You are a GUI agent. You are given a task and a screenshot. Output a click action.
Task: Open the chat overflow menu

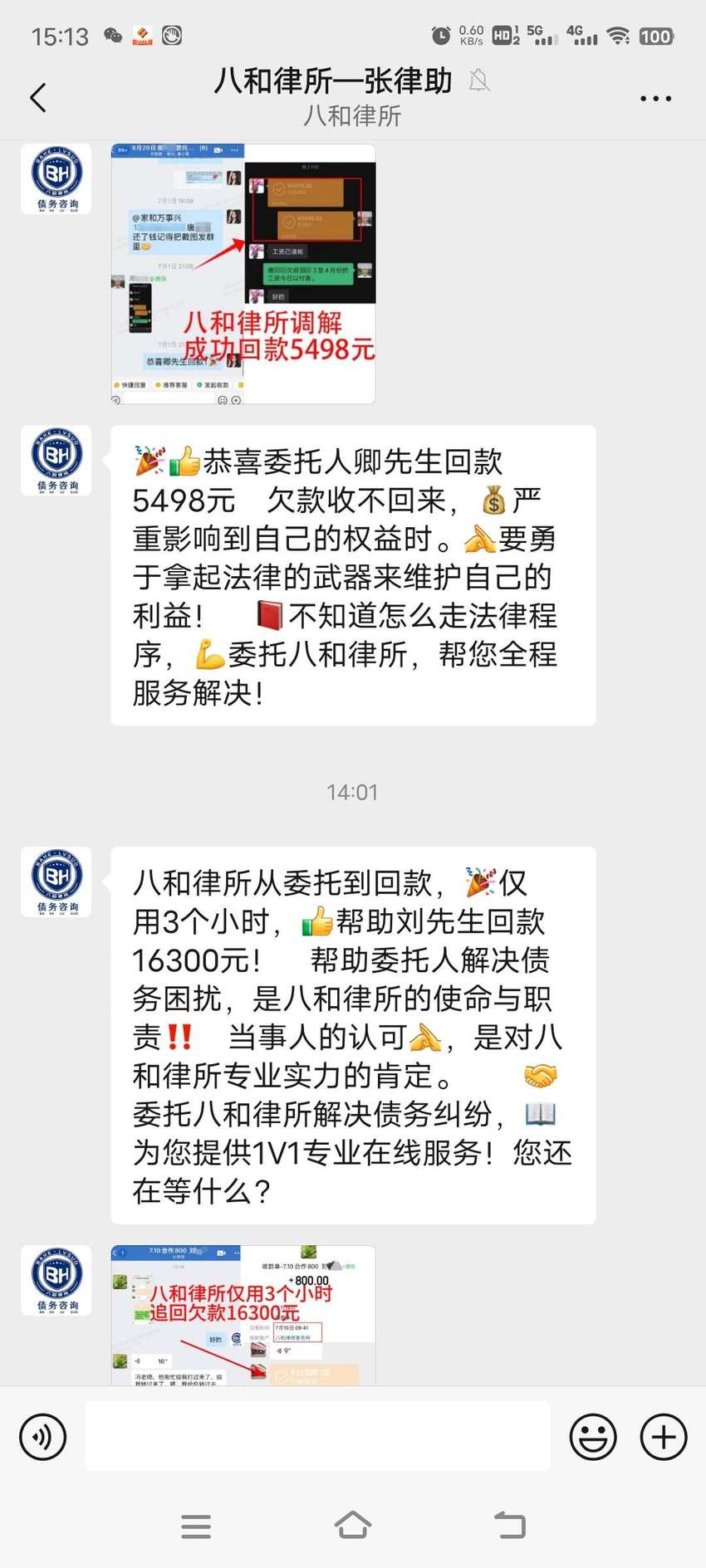655,99
